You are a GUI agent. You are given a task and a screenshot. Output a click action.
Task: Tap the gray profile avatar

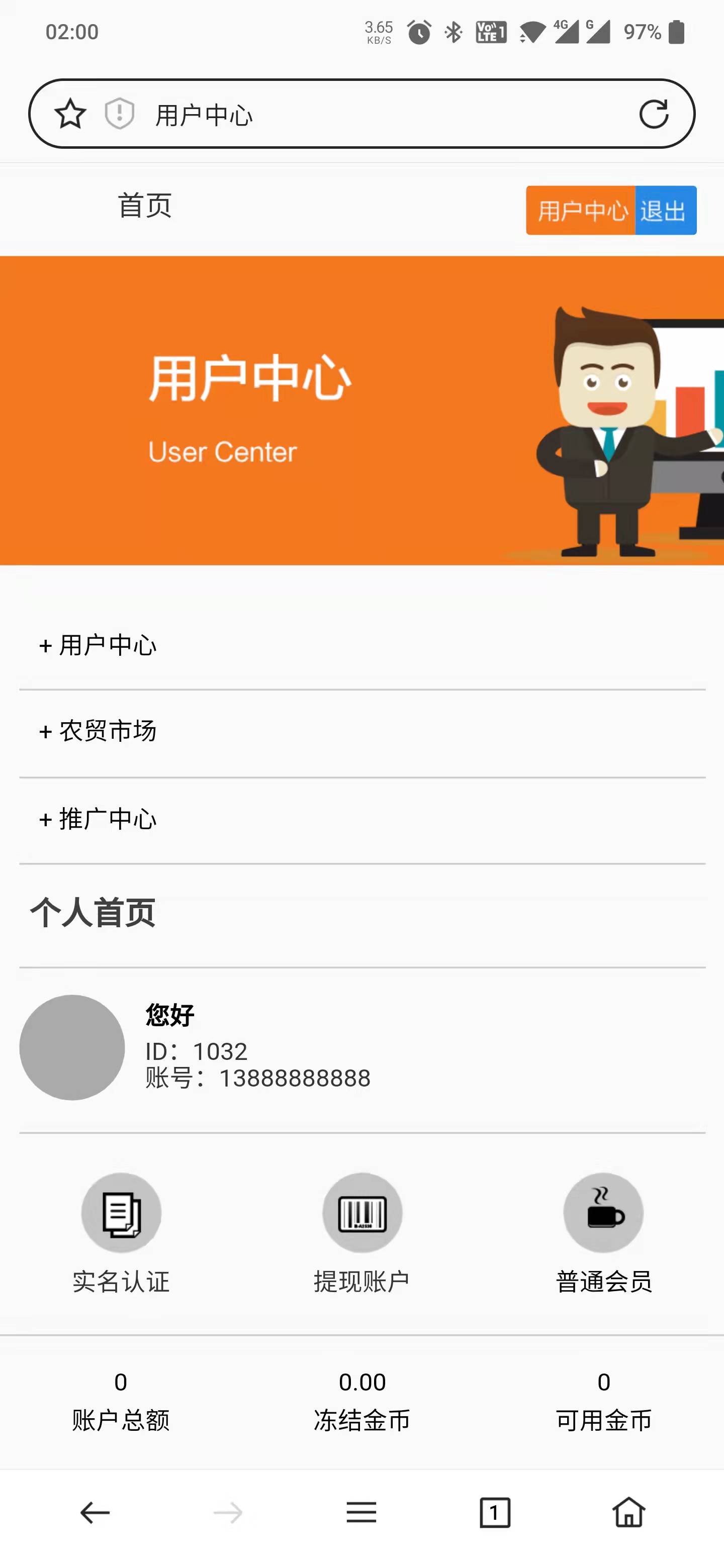(72, 1047)
